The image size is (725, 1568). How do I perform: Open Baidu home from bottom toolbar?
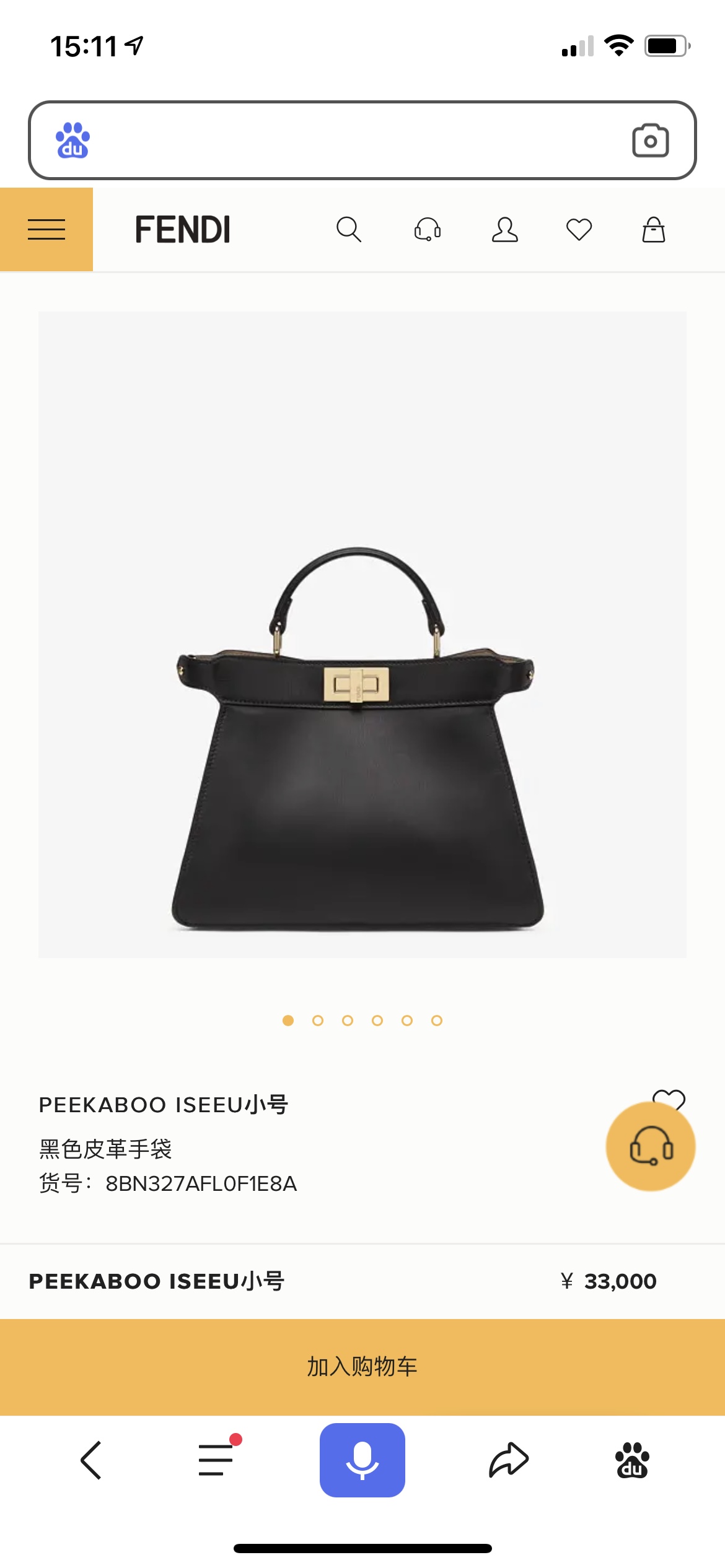click(x=631, y=1460)
